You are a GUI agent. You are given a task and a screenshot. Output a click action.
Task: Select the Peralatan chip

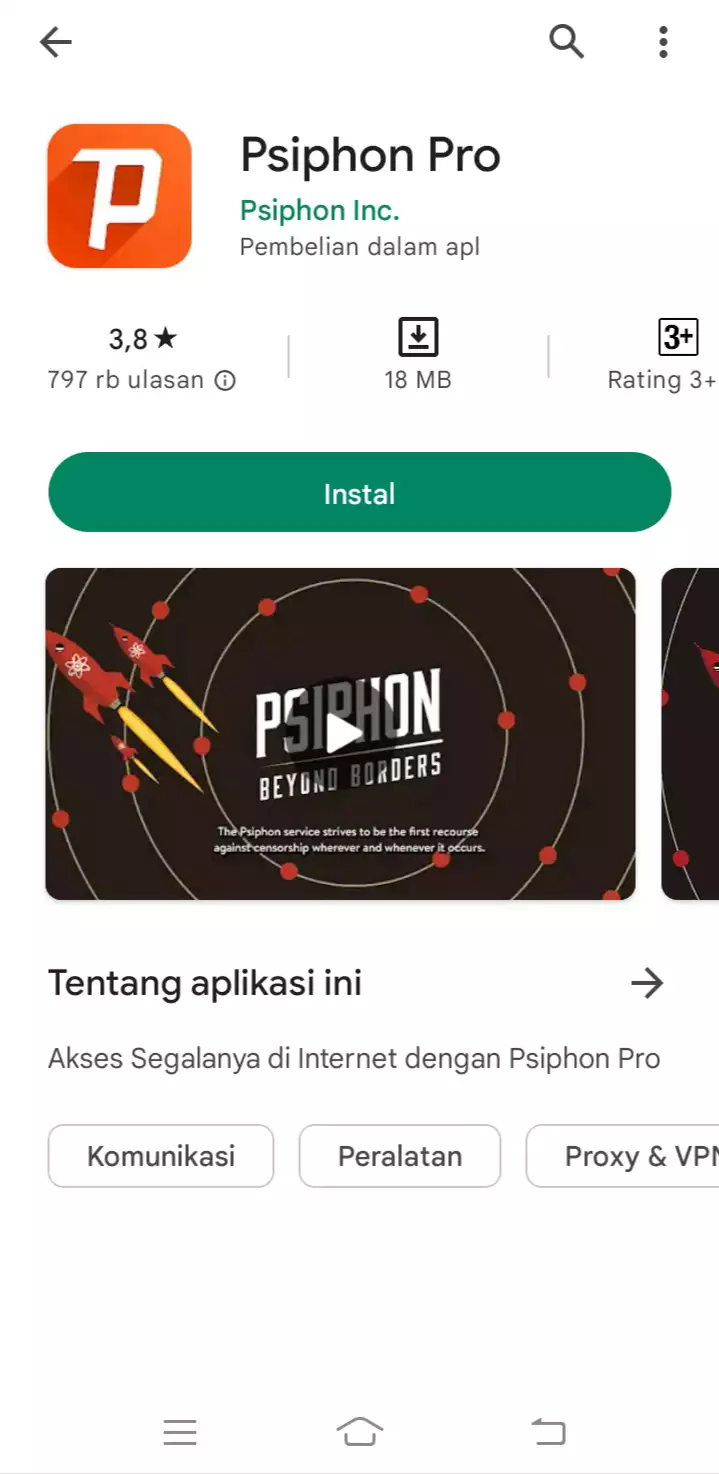click(400, 1156)
